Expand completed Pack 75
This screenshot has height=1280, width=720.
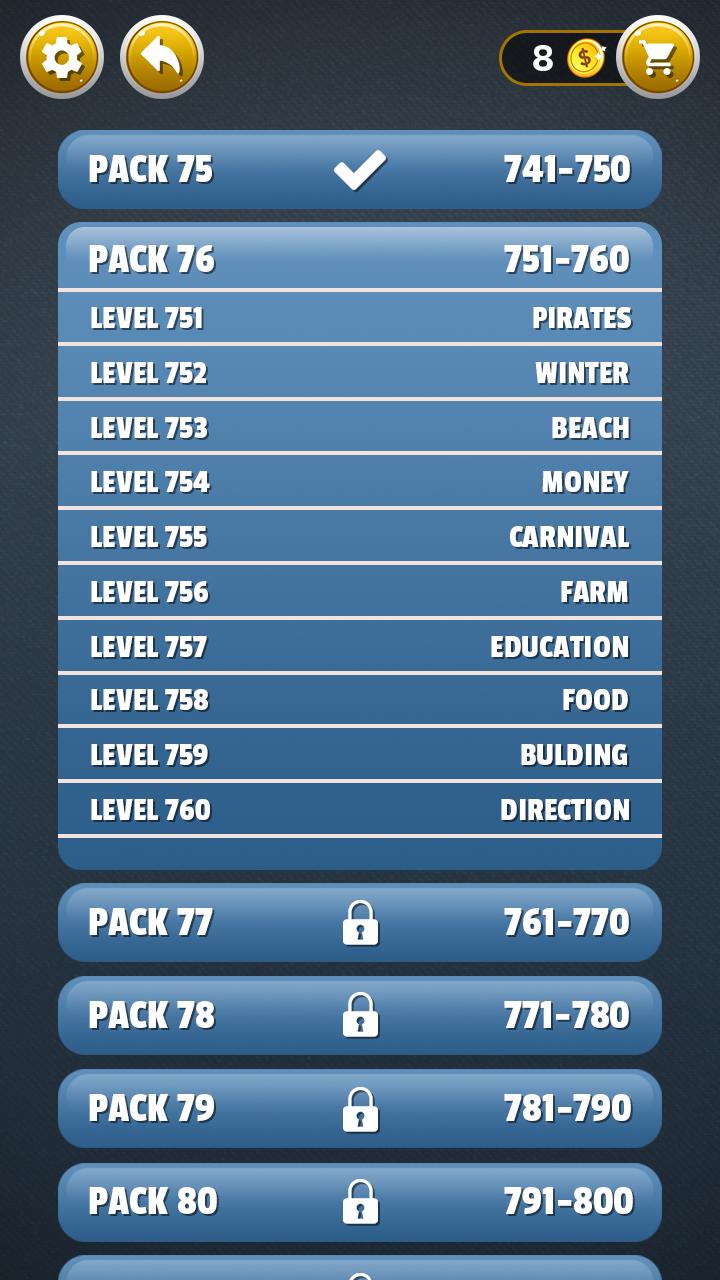point(360,170)
